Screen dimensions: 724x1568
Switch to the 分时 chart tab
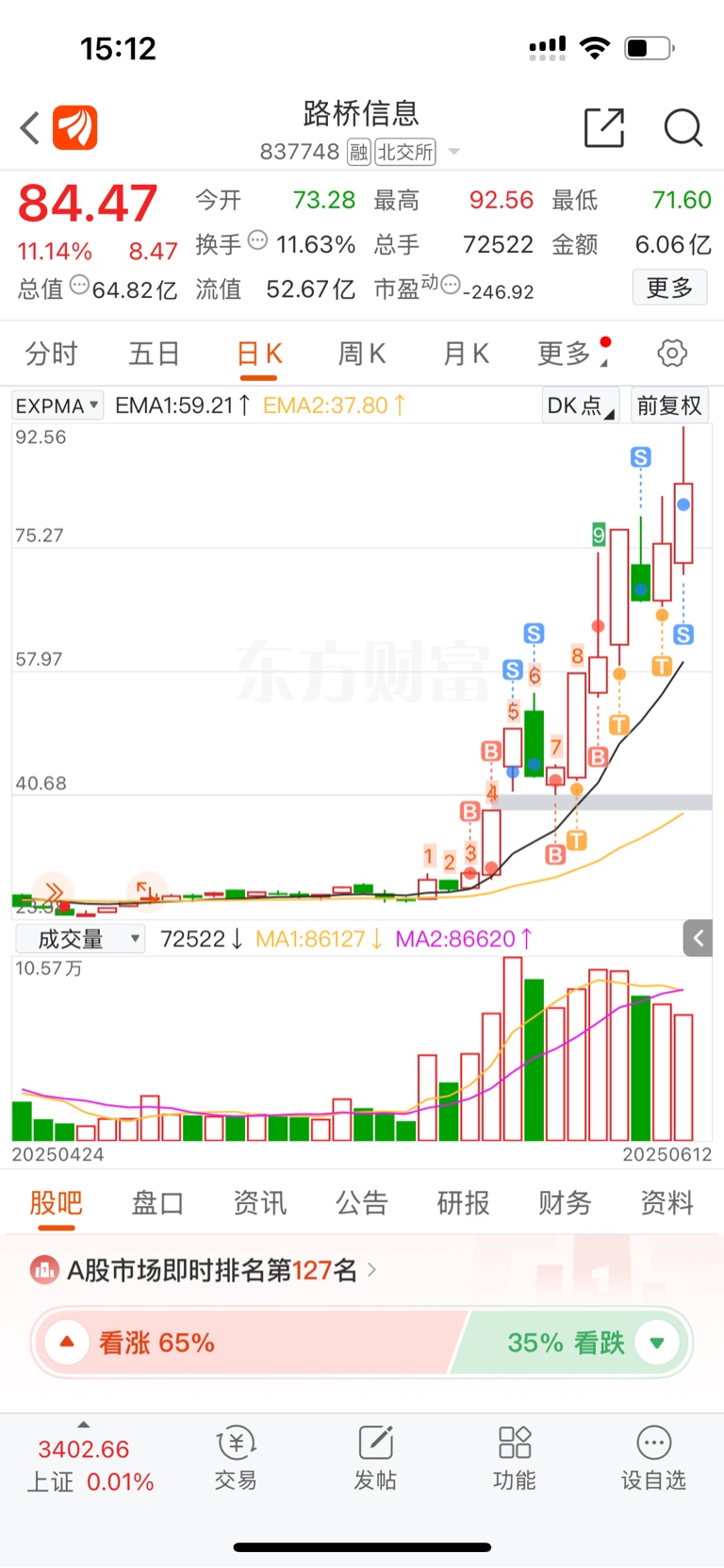pos(51,354)
